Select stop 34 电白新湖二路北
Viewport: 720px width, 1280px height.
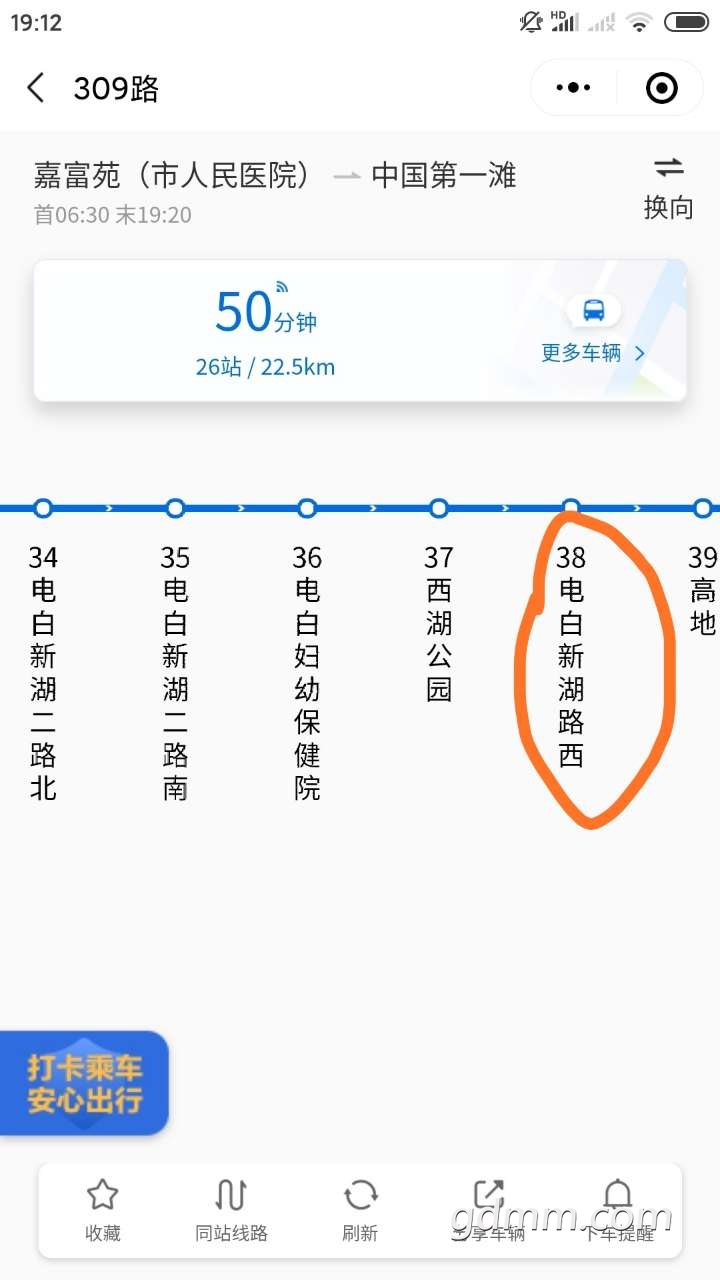coord(43,670)
